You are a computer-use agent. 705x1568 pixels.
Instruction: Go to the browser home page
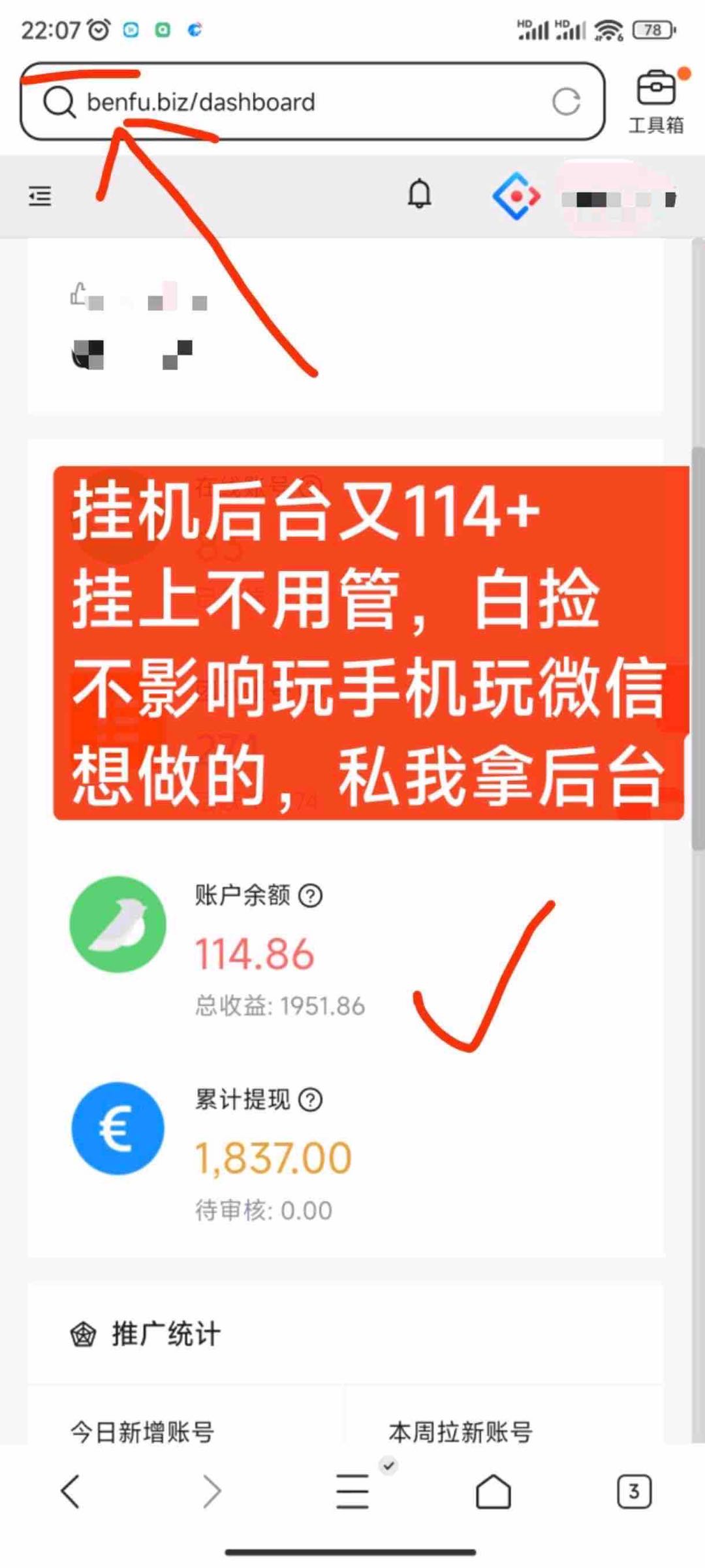(x=493, y=1491)
